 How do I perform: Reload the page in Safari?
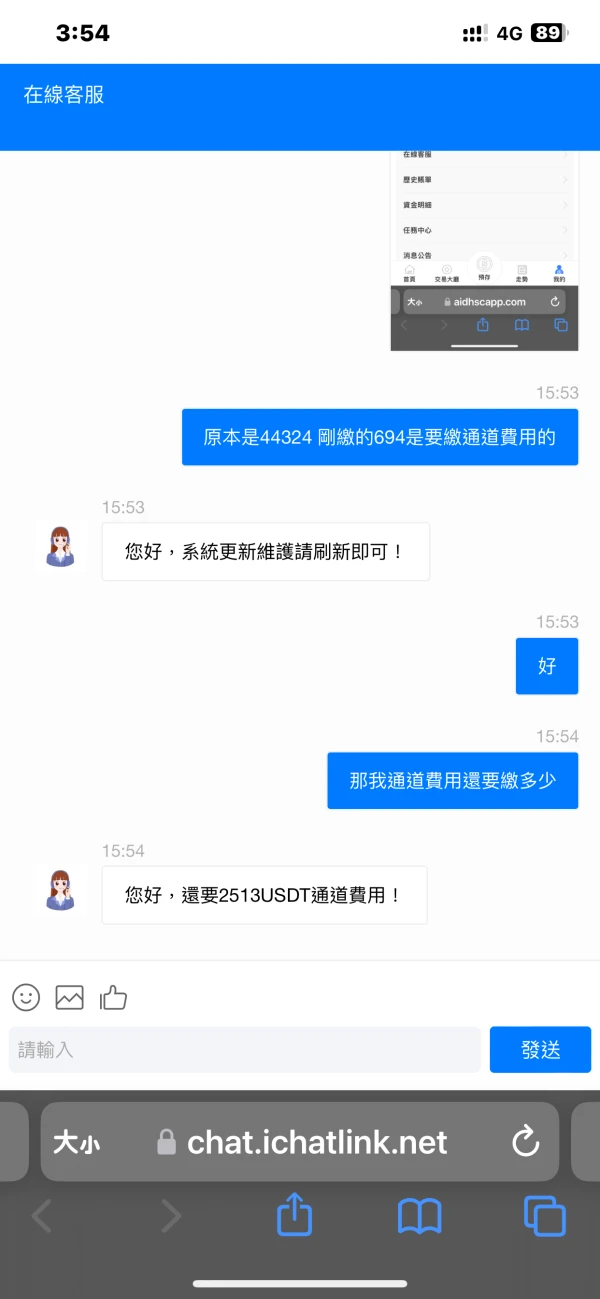[525, 1142]
